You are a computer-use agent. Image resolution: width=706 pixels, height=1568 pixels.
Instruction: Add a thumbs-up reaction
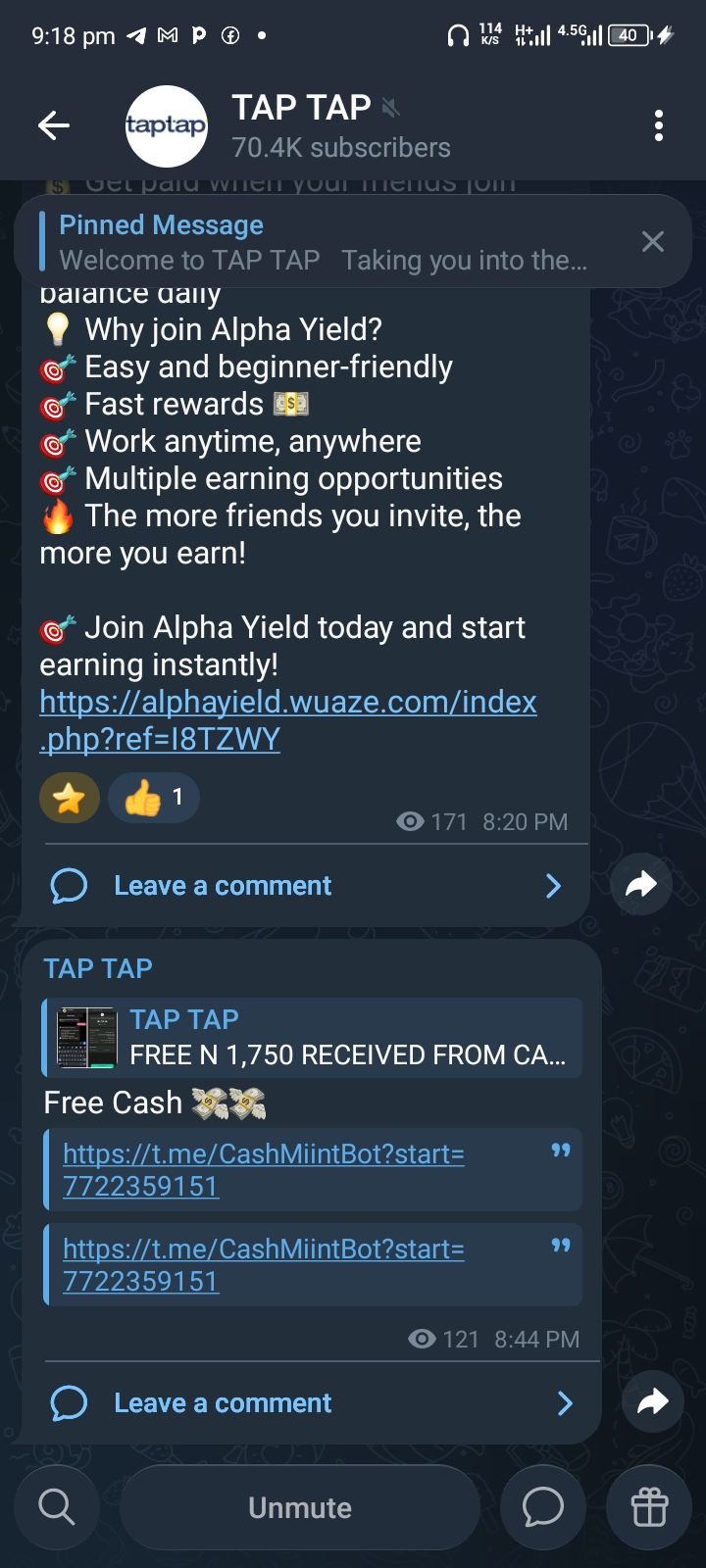coord(154,799)
